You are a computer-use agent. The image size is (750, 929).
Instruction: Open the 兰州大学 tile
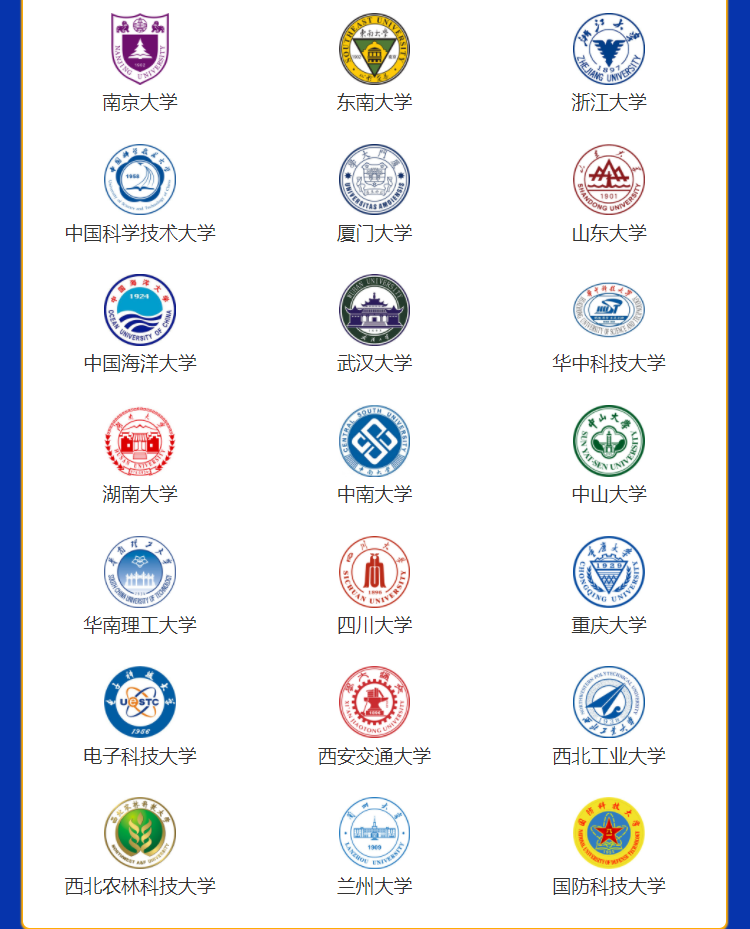(x=374, y=834)
